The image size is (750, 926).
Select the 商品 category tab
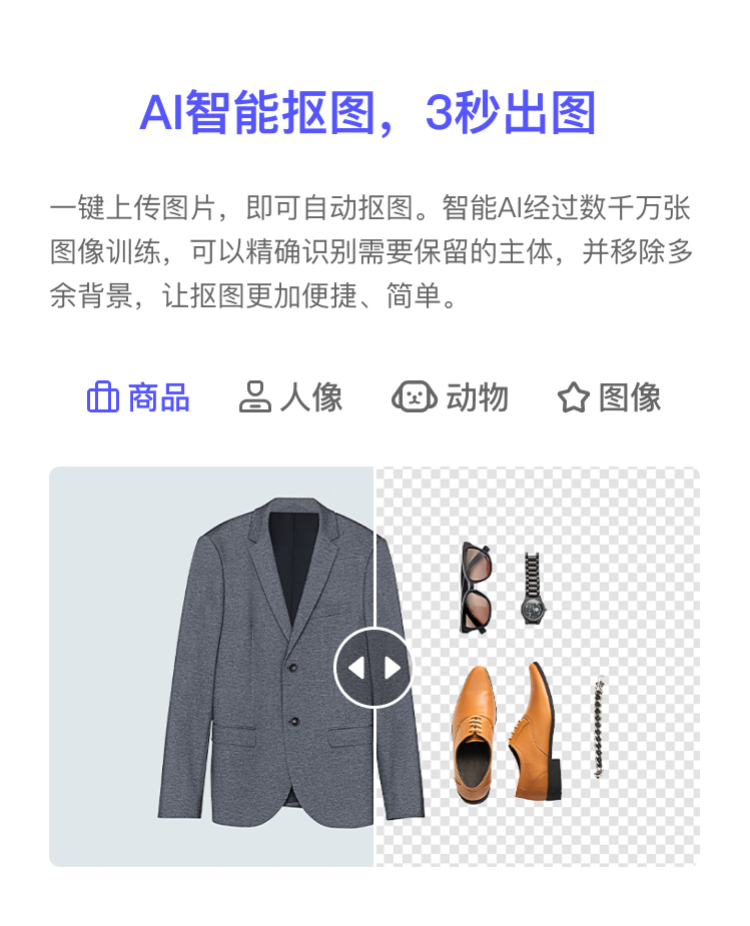coord(138,398)
